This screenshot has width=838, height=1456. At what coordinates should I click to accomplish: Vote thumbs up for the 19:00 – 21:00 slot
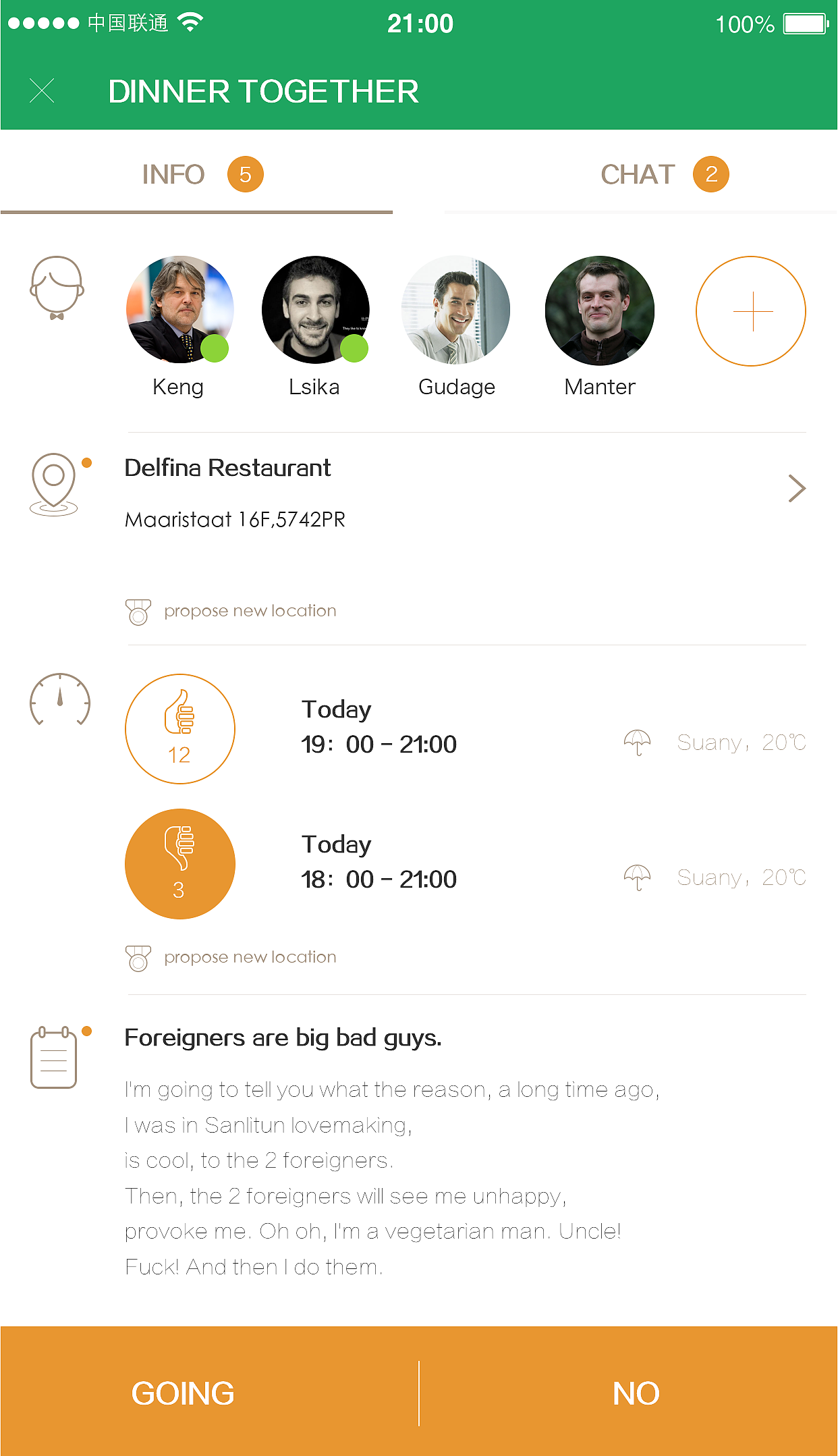pos(180,729)
